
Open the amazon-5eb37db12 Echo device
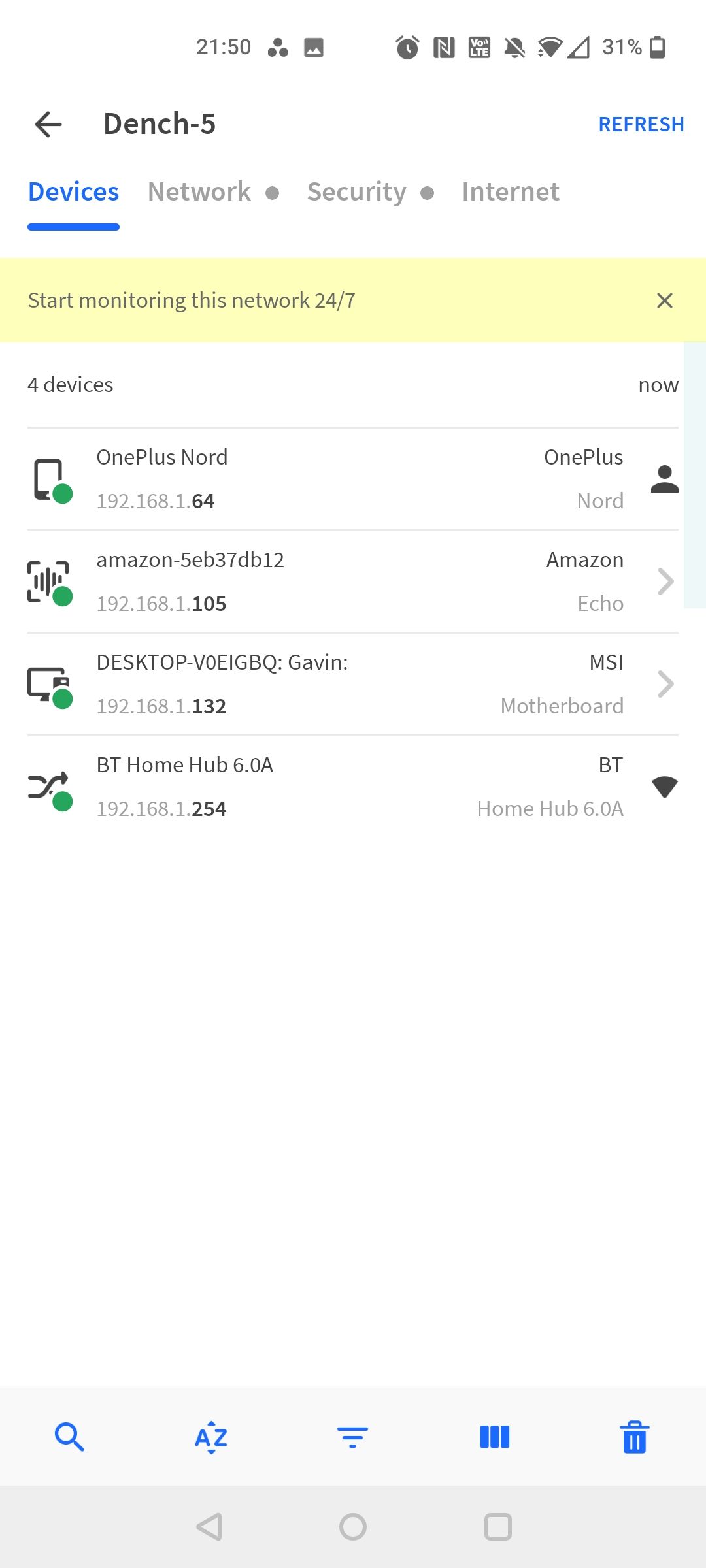(353, 581)
